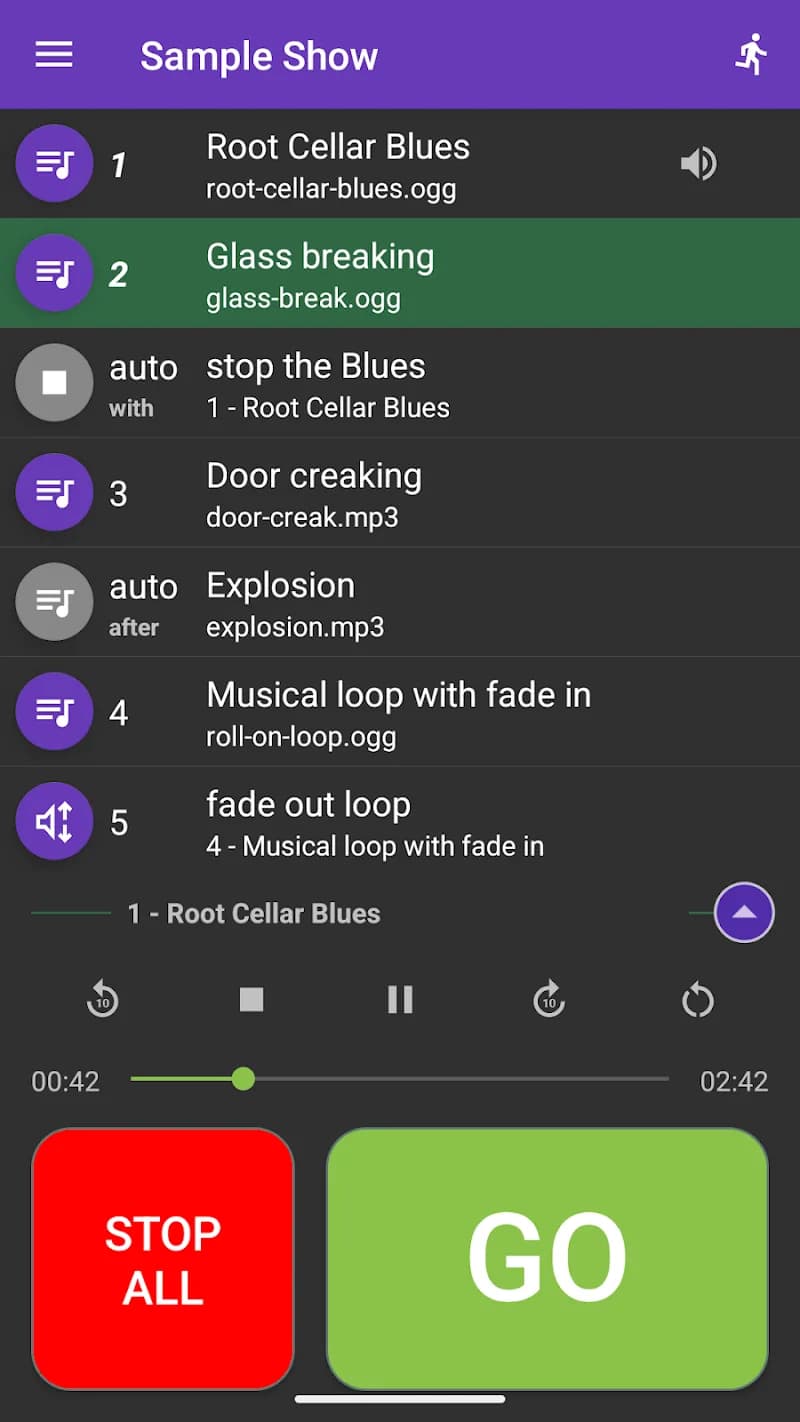Image resolution: width=800 pixels, height=1422 pixels.
Task: Skip forward 10 seconds in the playing track
Action: click(548, 1000)
